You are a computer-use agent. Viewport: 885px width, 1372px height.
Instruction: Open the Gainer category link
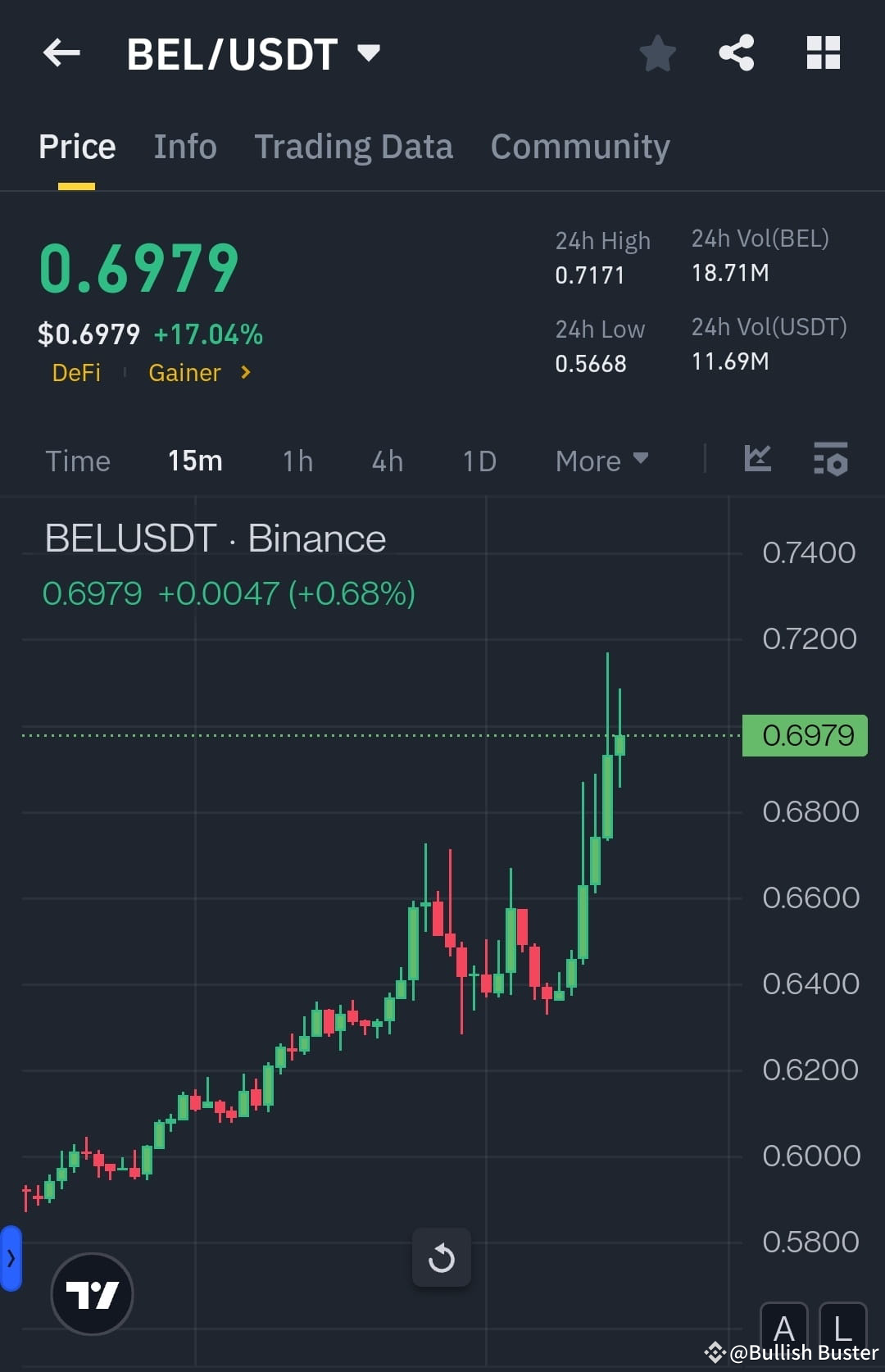[184, 373]
